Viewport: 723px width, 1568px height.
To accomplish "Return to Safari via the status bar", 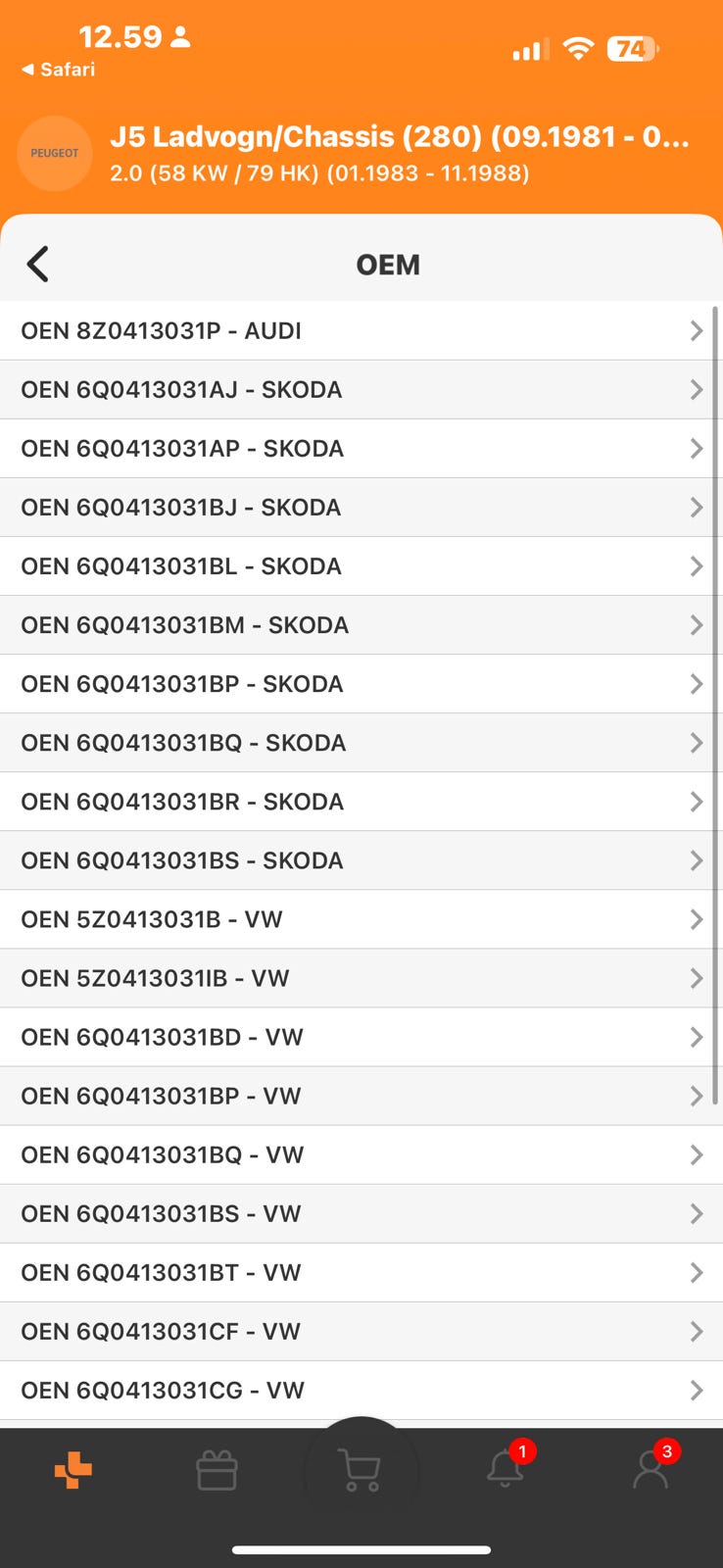I will point(59,70).
